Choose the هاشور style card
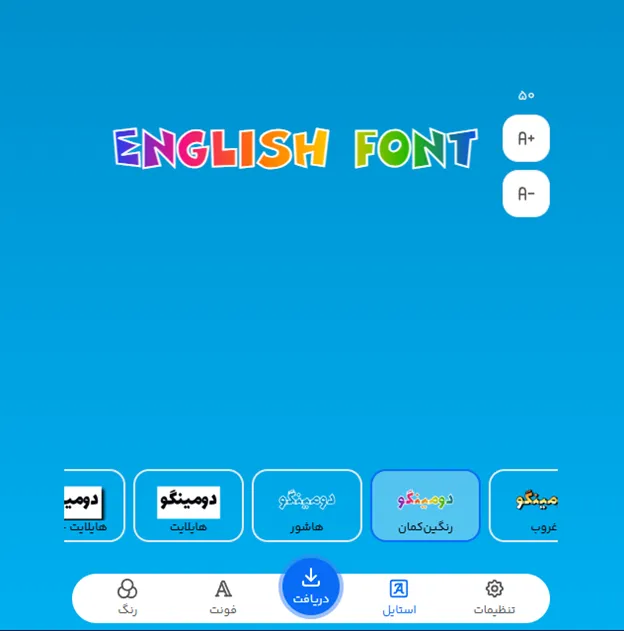 click(x=307, y=506)
